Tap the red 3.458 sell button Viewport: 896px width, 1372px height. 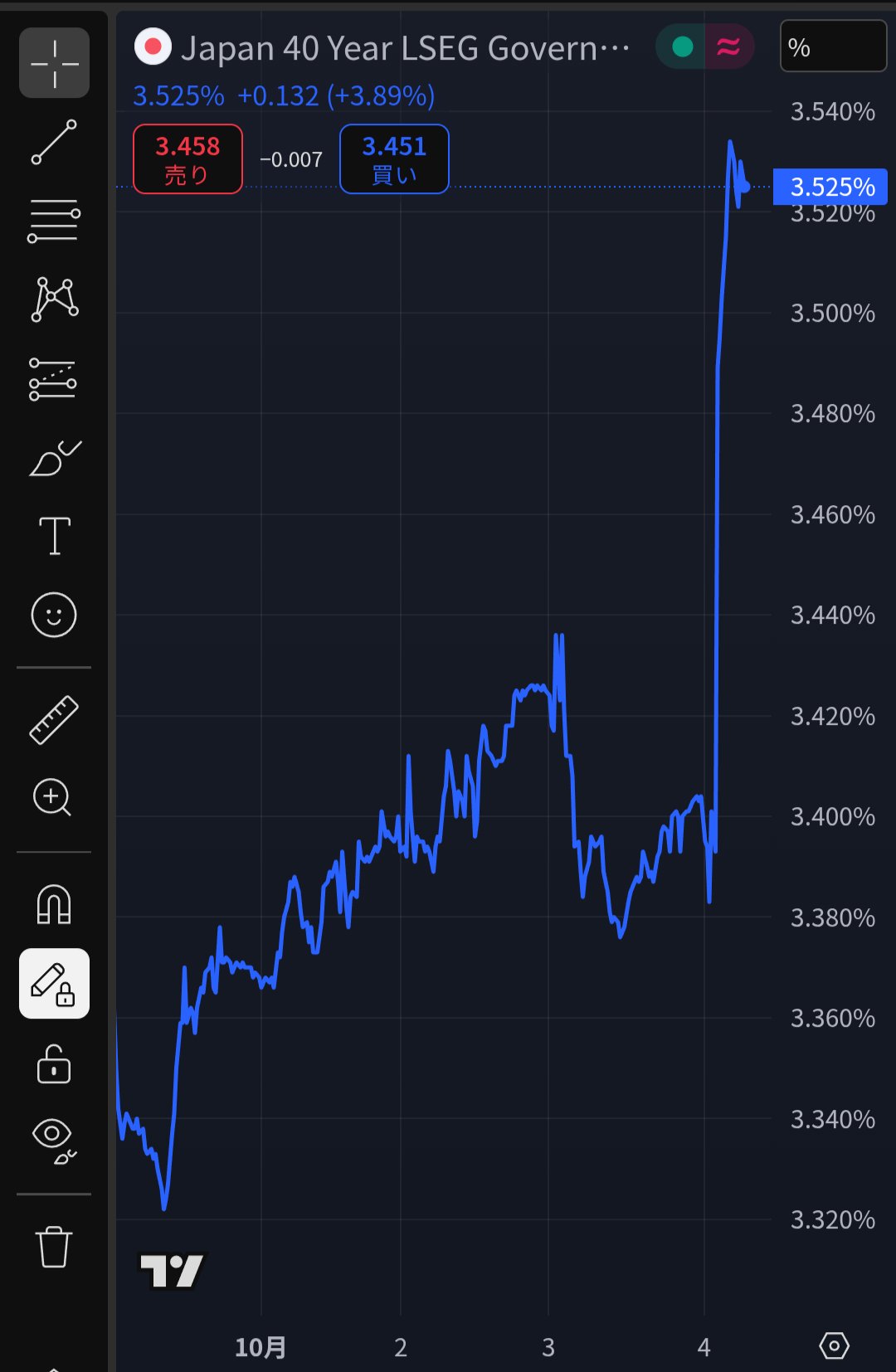(187, 159)
